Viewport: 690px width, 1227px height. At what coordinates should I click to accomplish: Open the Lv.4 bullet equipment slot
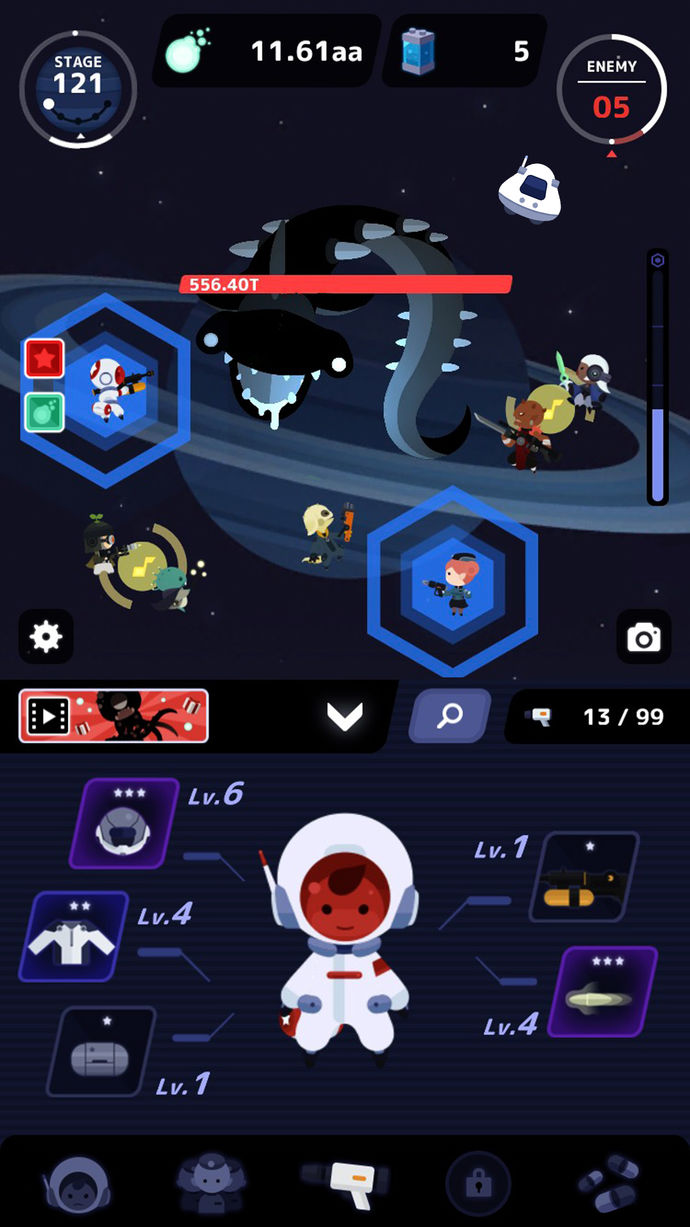(603, 991)
